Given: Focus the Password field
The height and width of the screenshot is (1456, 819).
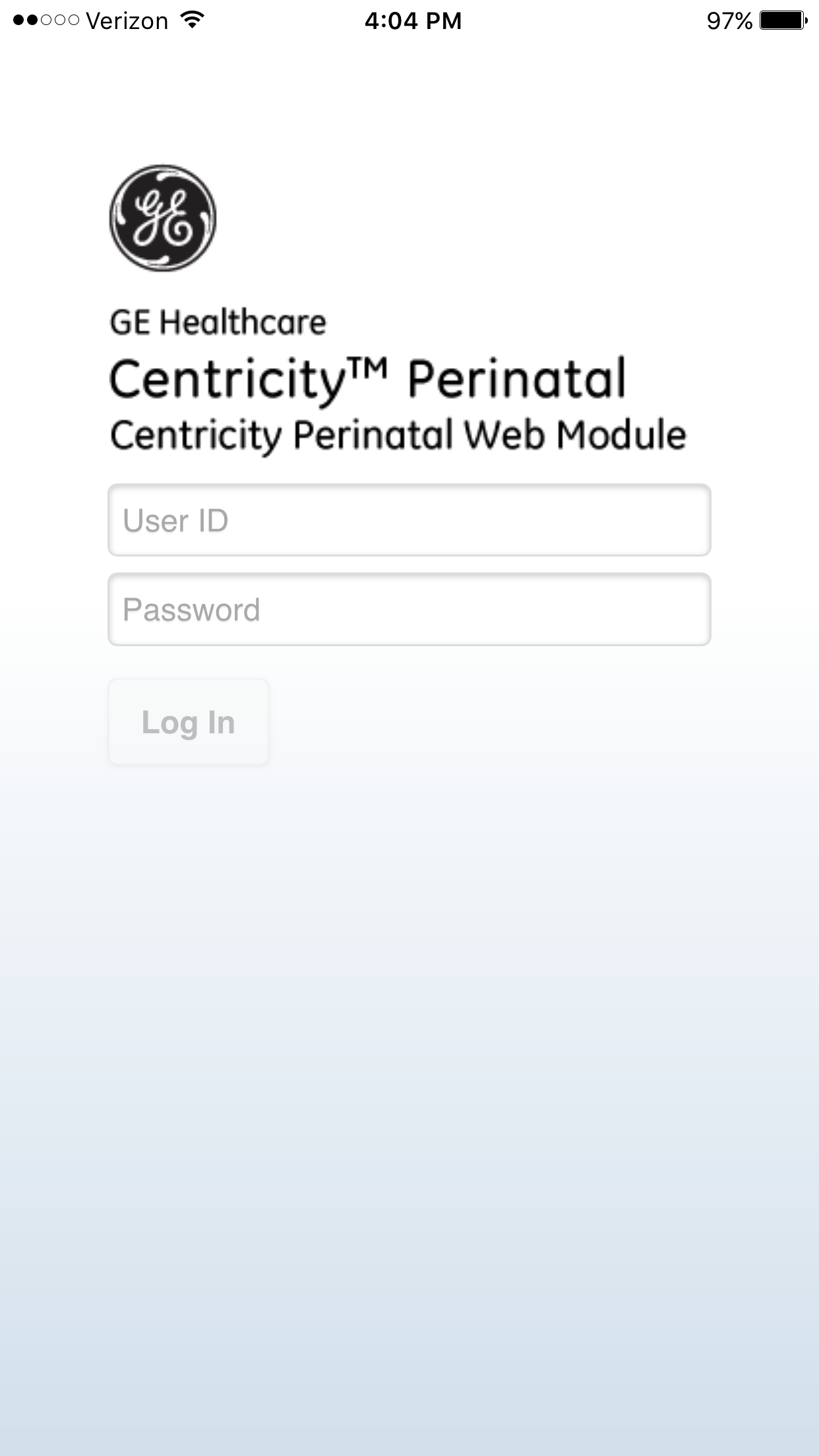Looking at the screenshot, I should point(409,609).
